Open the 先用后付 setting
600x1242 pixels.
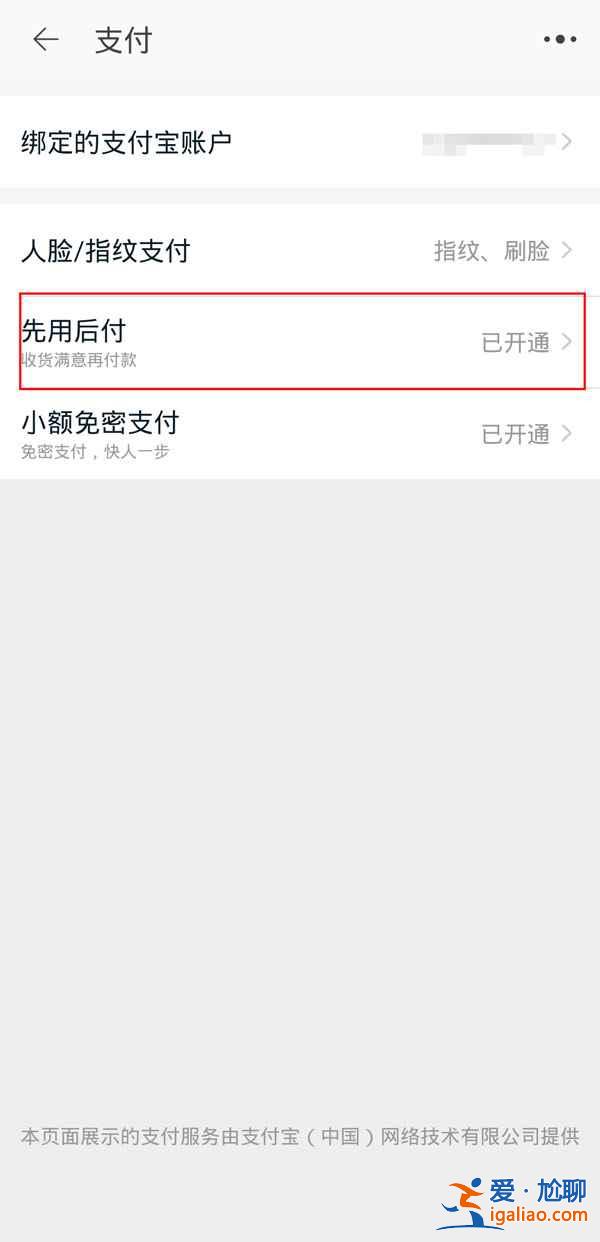[300, 342]
